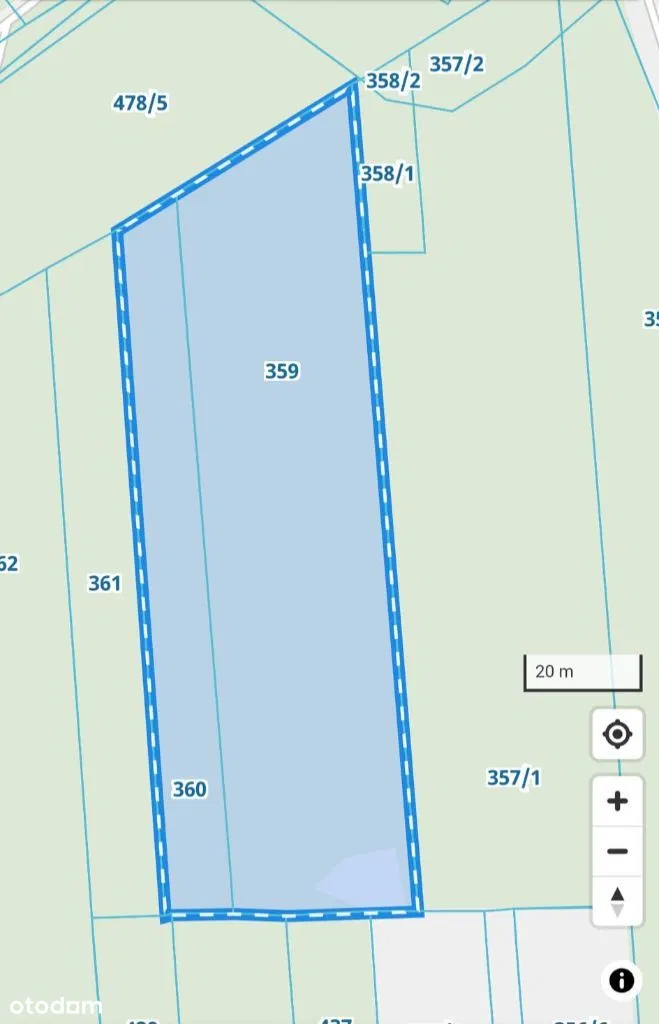659x1024 pixels.
Task: Reset map orientation with compass
Action: [617, 901]
